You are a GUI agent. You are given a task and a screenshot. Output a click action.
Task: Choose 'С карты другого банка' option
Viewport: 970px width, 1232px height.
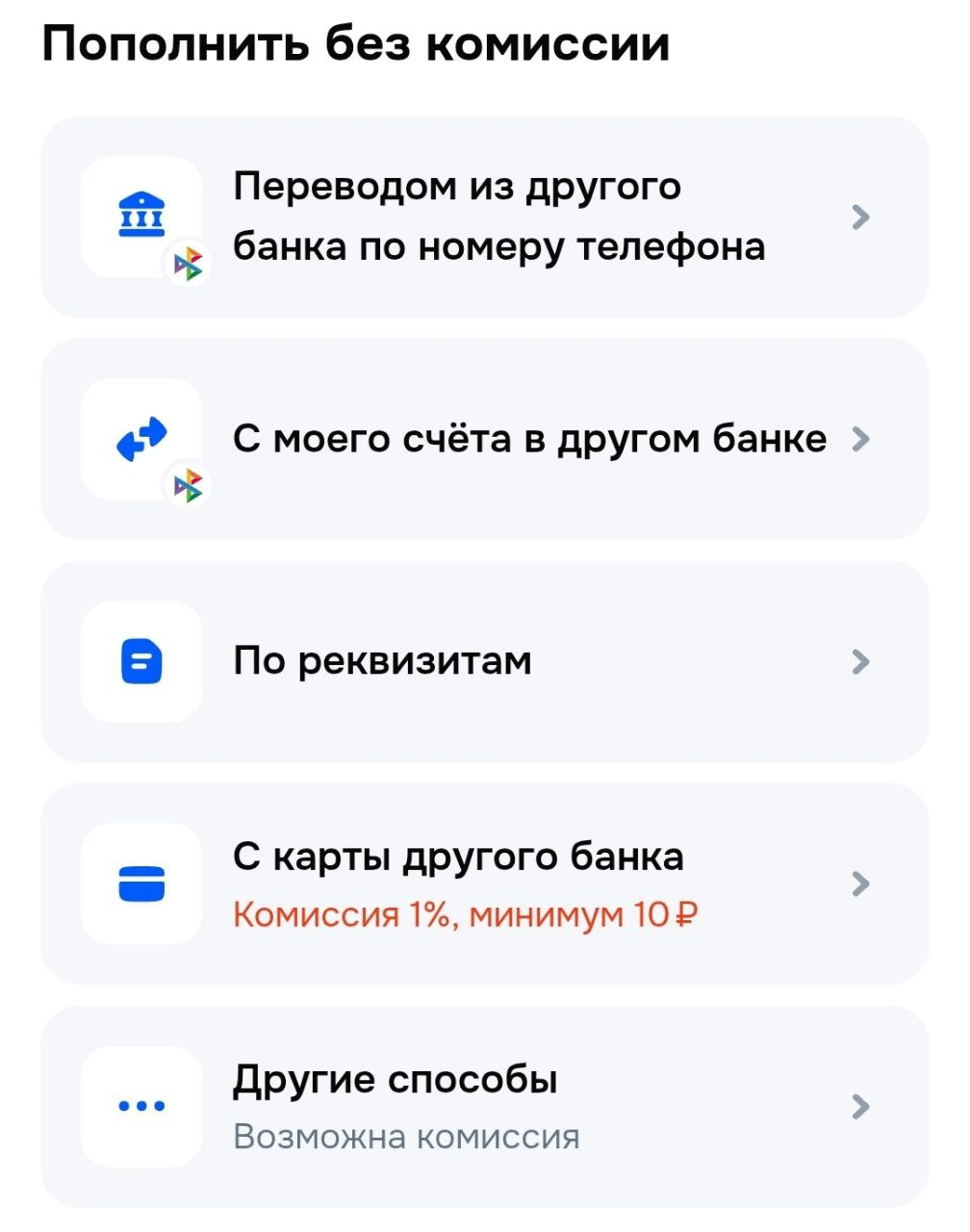[x=485, y=884]
